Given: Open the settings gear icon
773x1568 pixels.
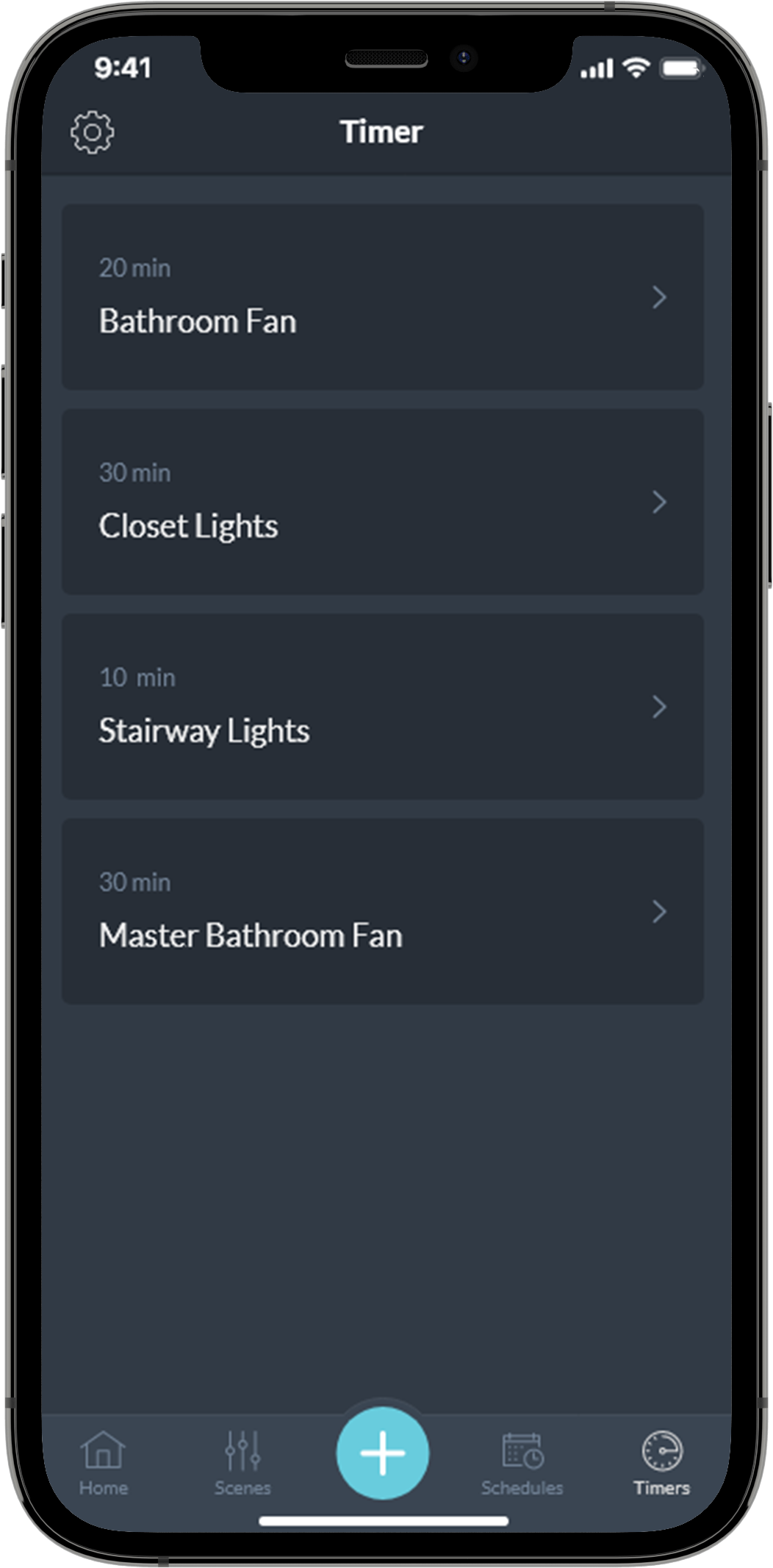Looking at the screenshot, I should [x=93, y=132].
